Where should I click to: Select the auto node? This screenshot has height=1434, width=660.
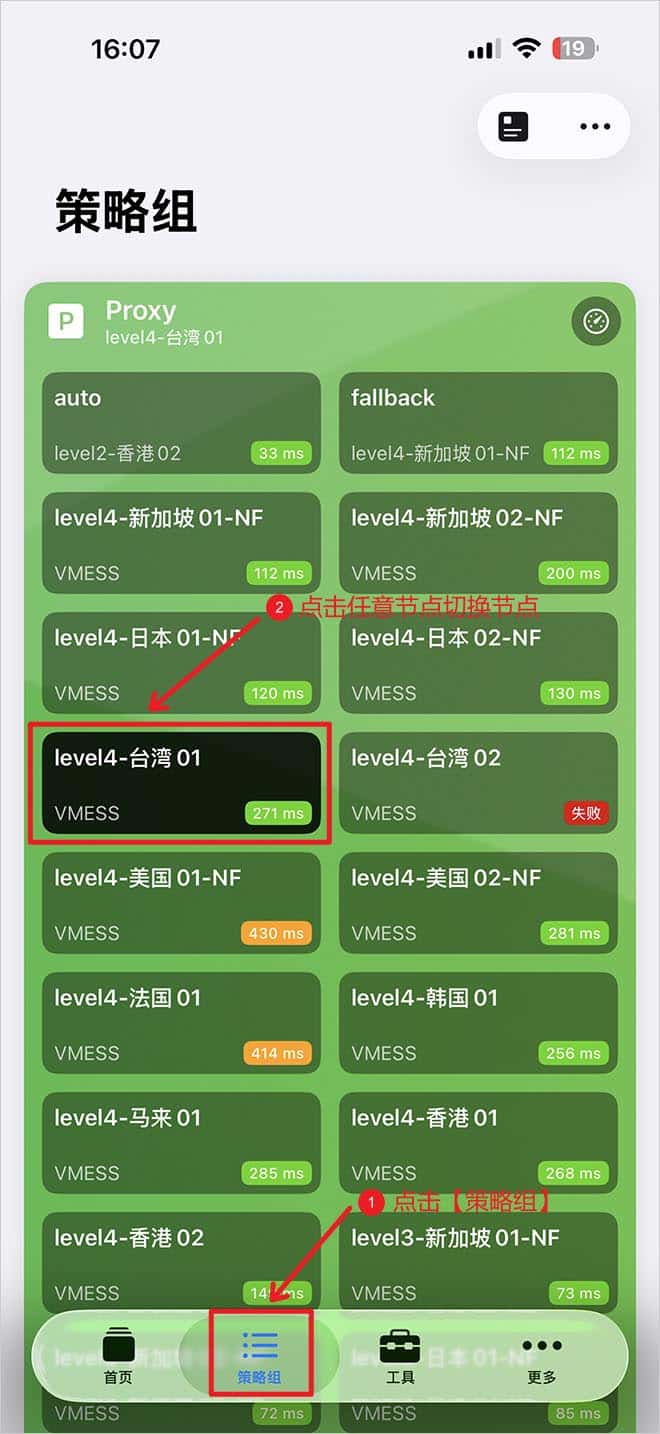click(x=181, y=423)
